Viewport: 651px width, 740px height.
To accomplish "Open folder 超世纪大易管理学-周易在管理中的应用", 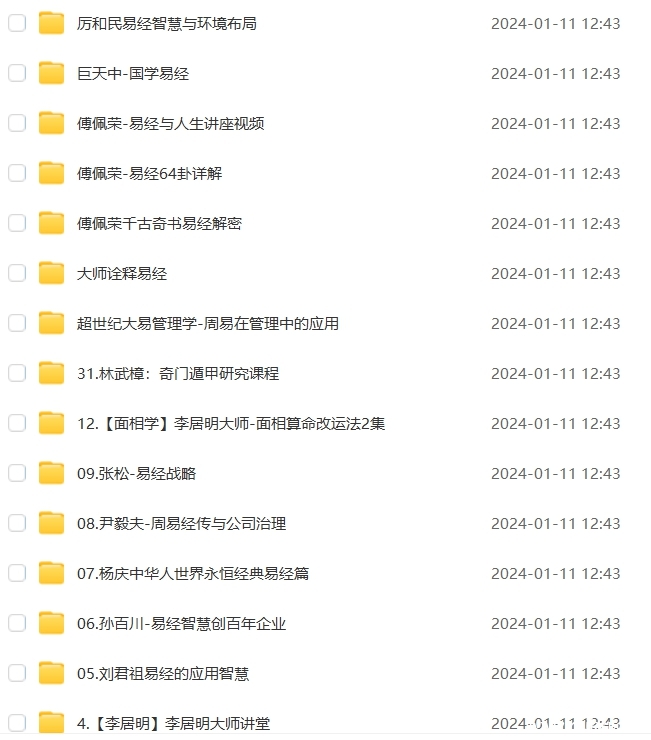I will click(207, 323).
